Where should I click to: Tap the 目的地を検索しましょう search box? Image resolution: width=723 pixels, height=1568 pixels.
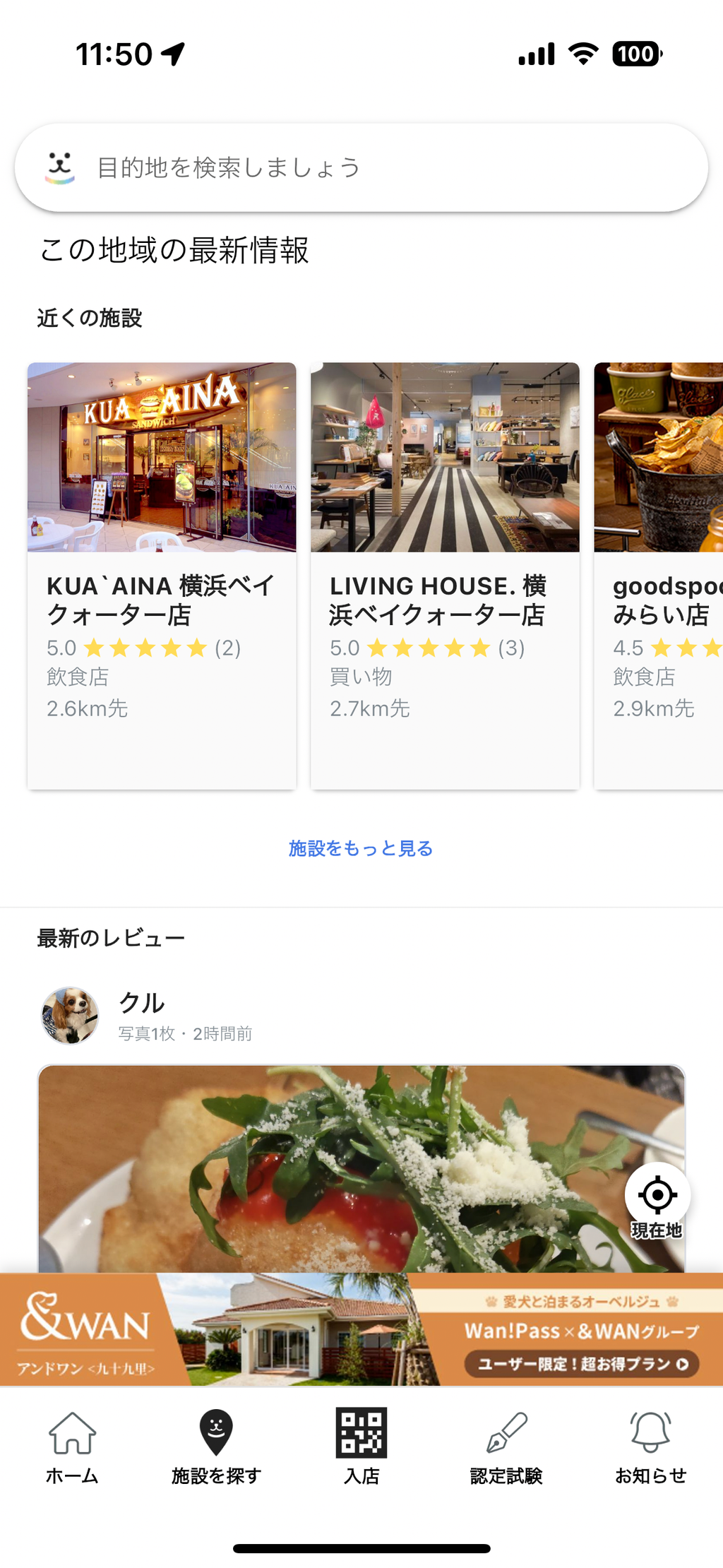point(361,167)
